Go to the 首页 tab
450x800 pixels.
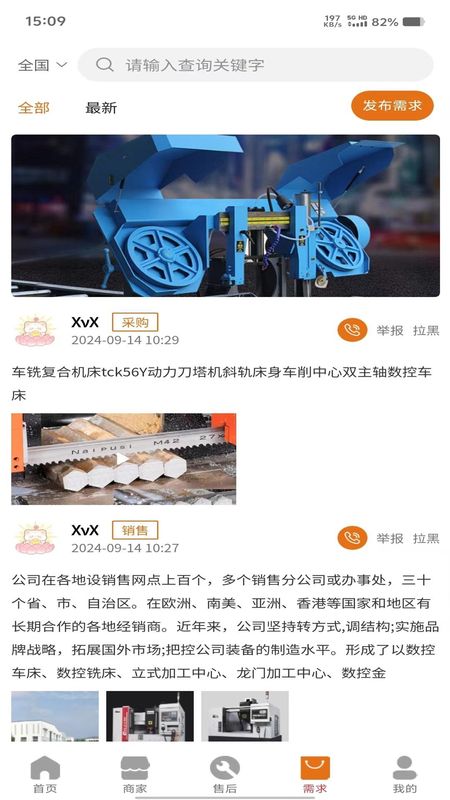[45, 774]
